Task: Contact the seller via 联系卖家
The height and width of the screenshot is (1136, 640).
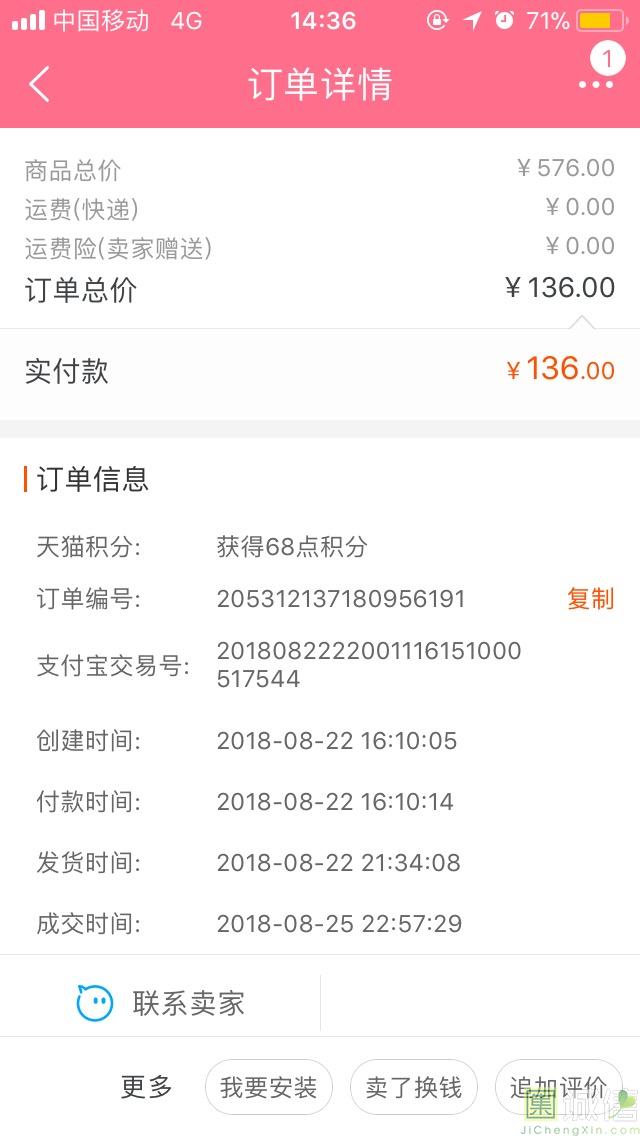Action: tap(162, 1003)
